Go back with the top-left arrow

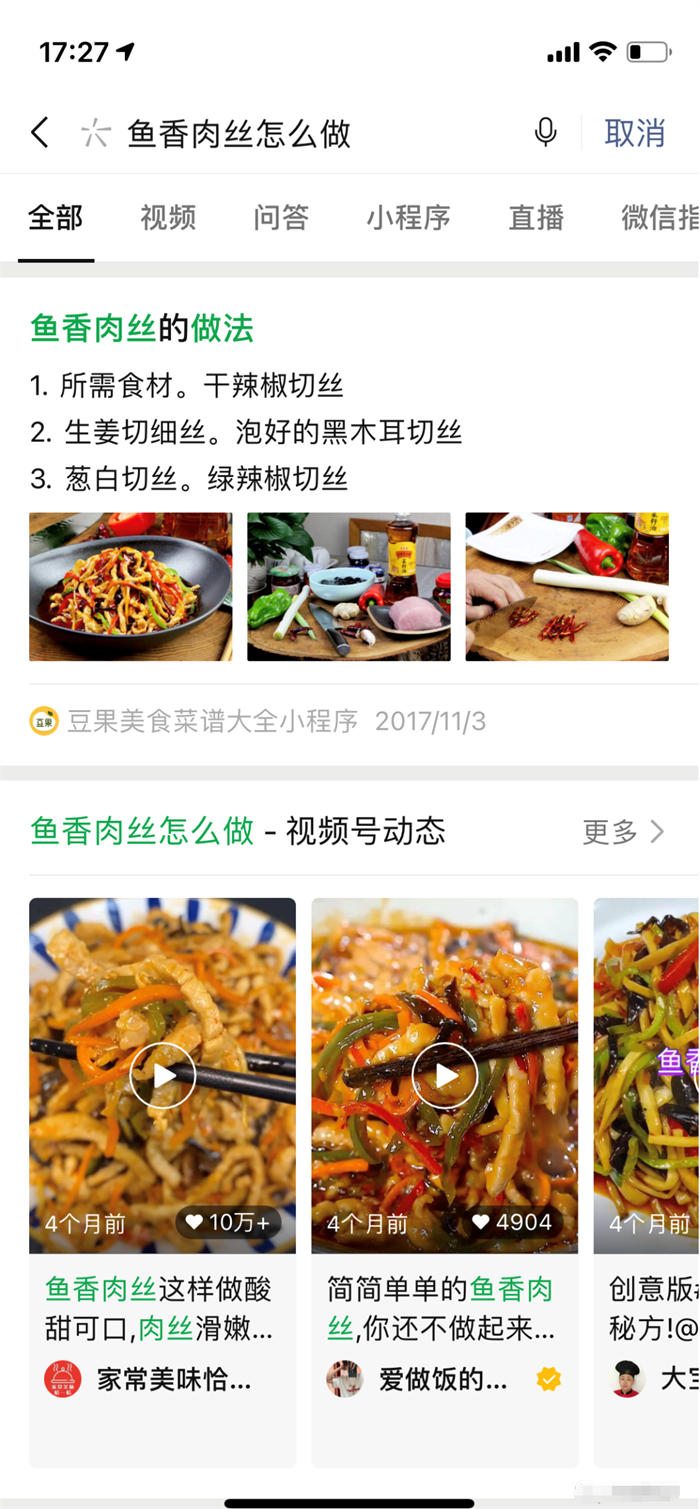[x=40, y=133]
